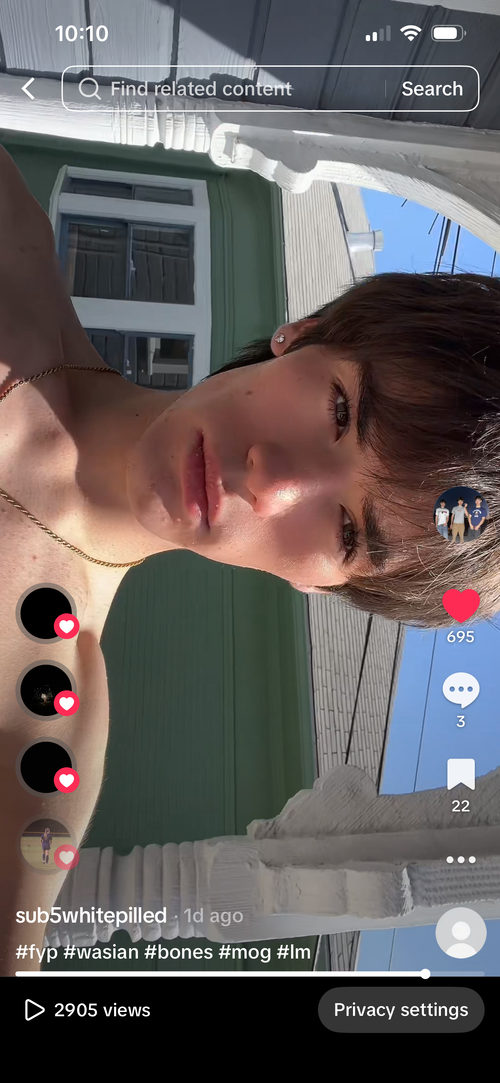Open the creator's profile picture
This screenshot has height=1083, width=500.
(x=461, y=514)
